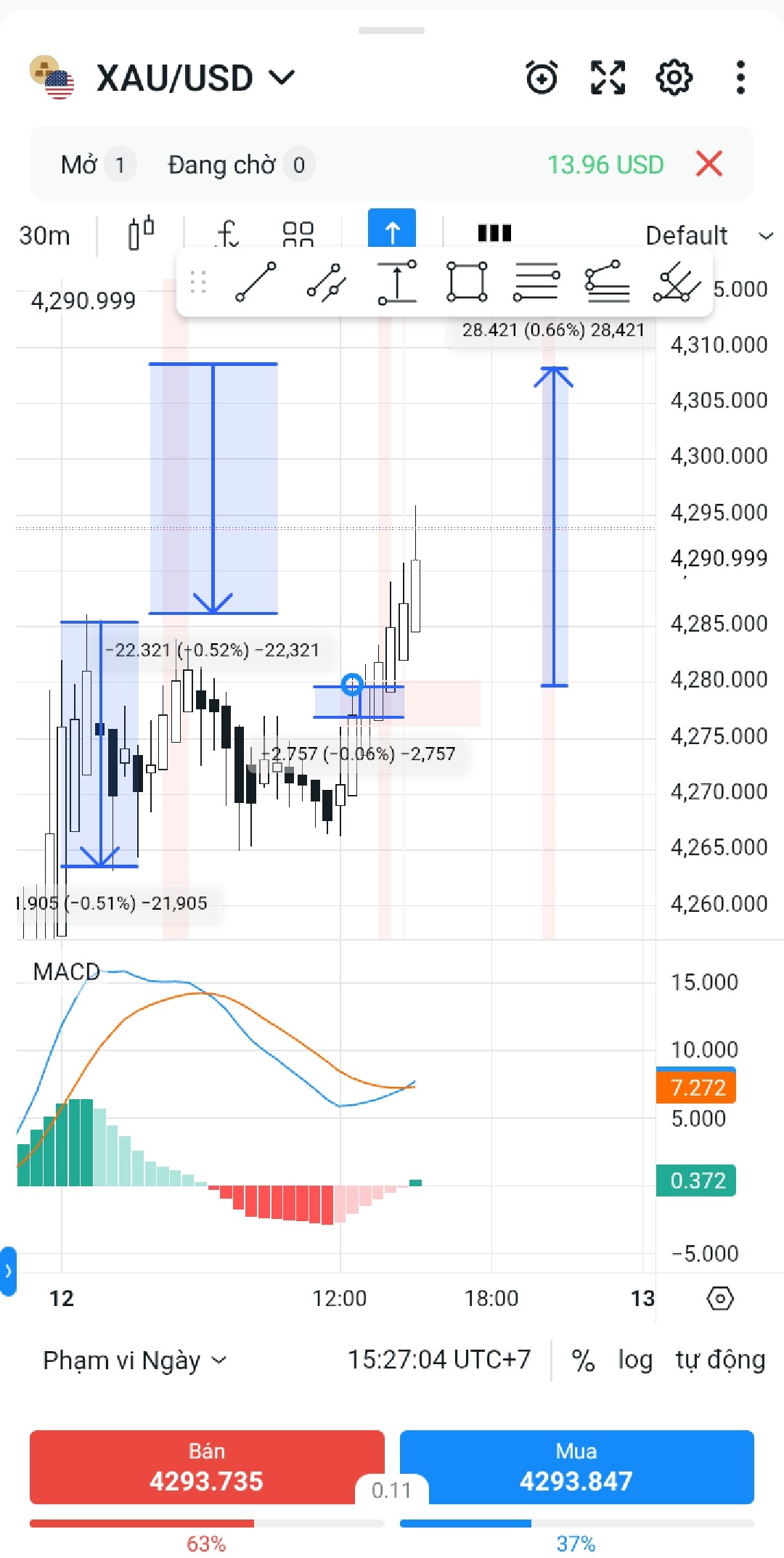Pick the horizontal lines drawing tool
Viewport: 784px width, 1558px height.
click(536, 282)
